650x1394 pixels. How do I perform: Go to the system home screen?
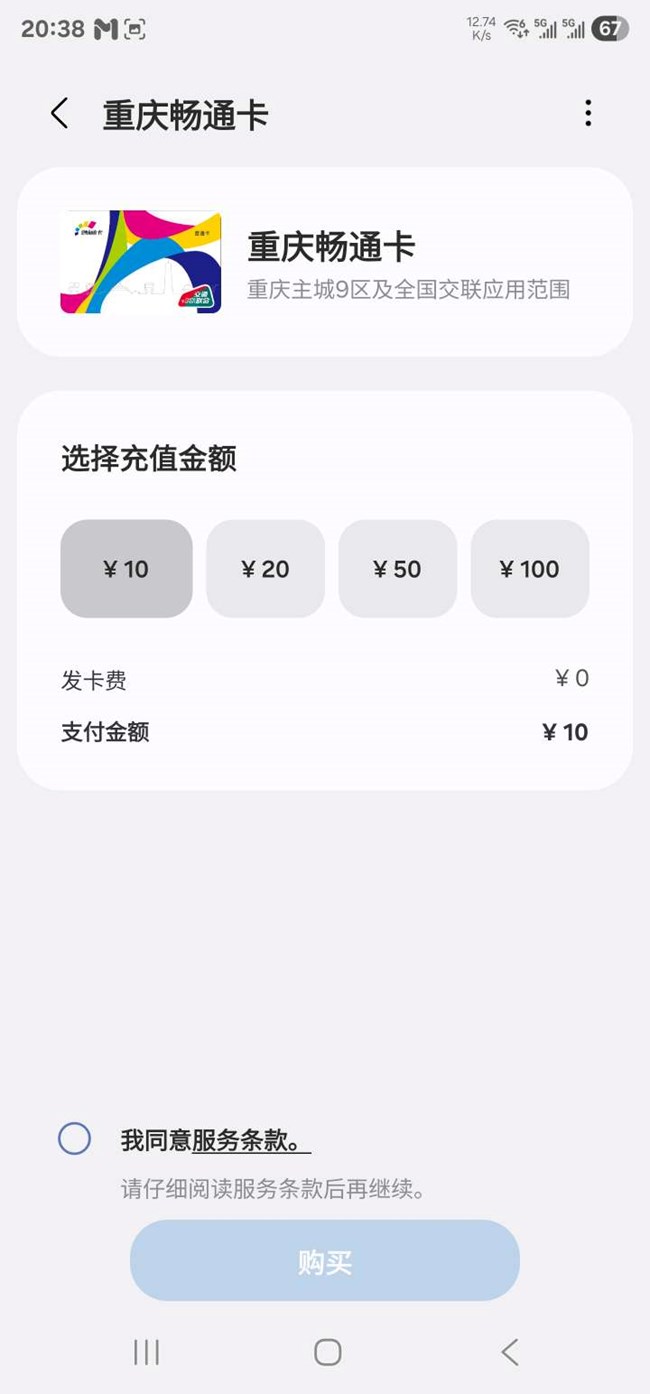[x=327, y=1352]
